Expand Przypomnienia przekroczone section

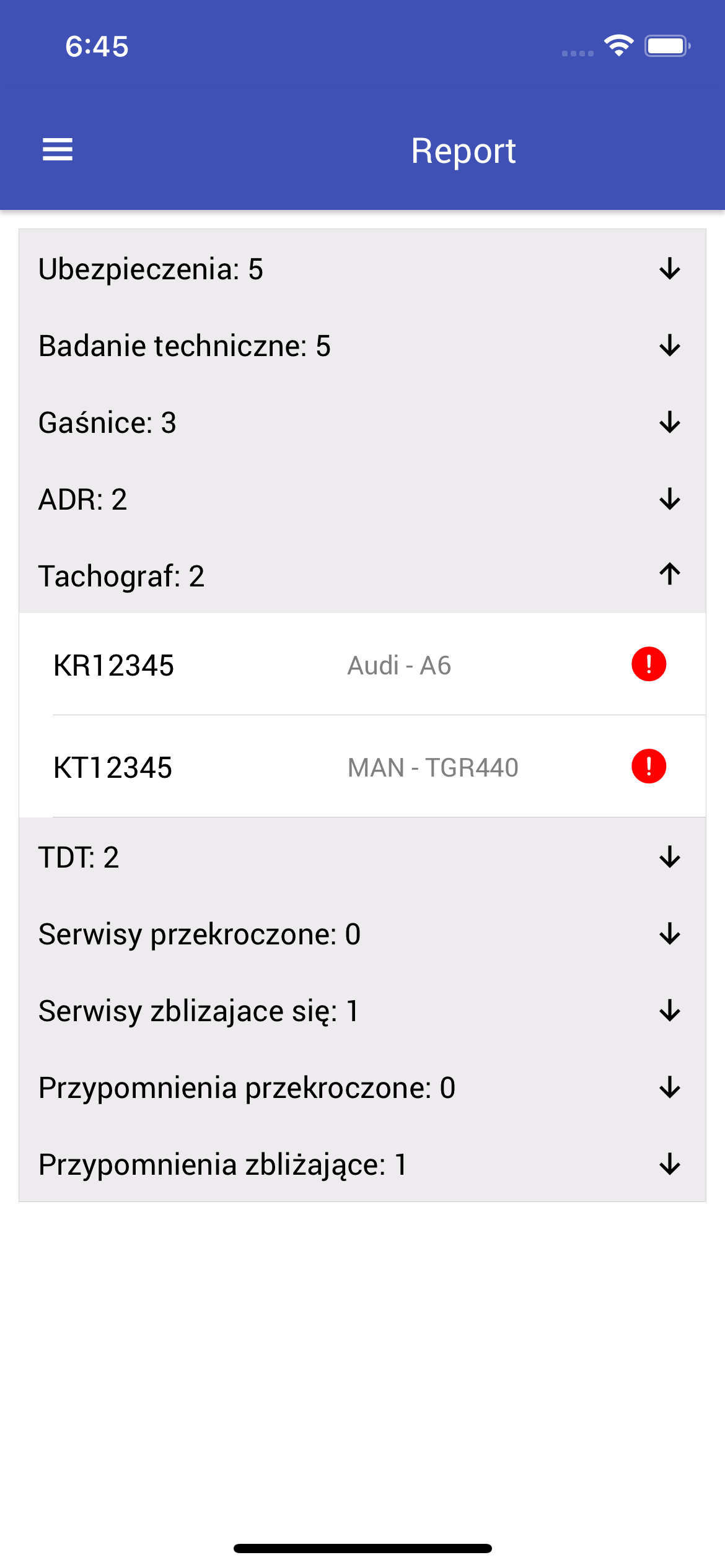[669, 1089]
